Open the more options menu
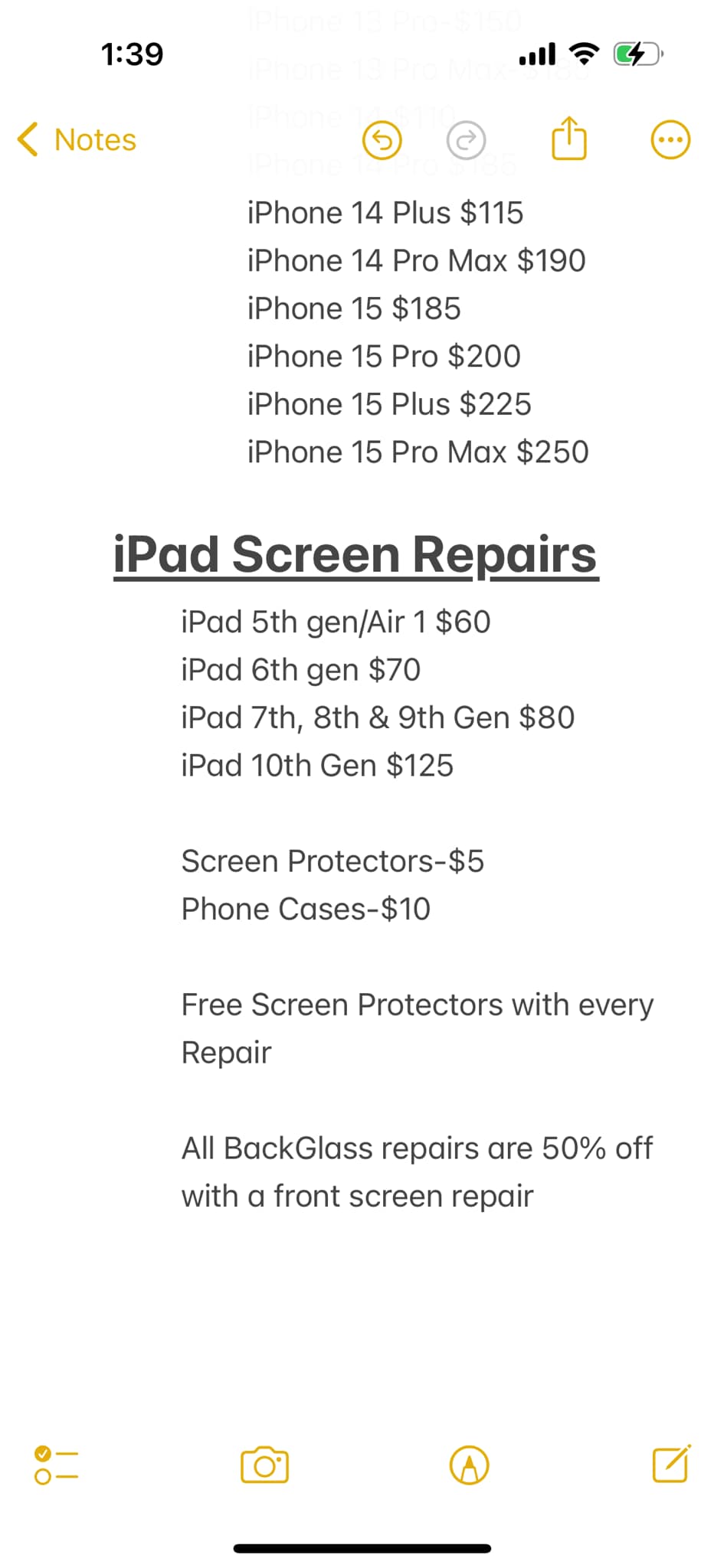The image size is (724, 1568). [x=670, y=140]
